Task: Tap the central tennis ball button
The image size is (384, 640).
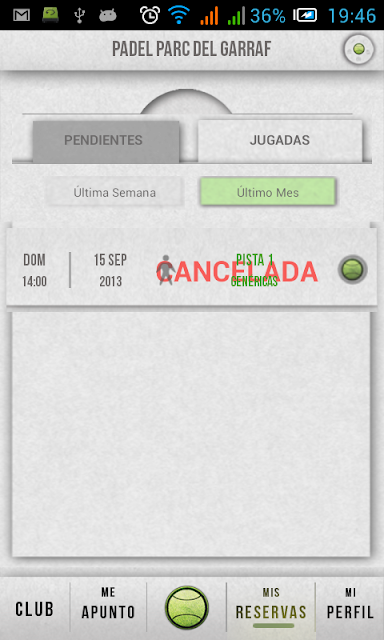Action: 187,607
